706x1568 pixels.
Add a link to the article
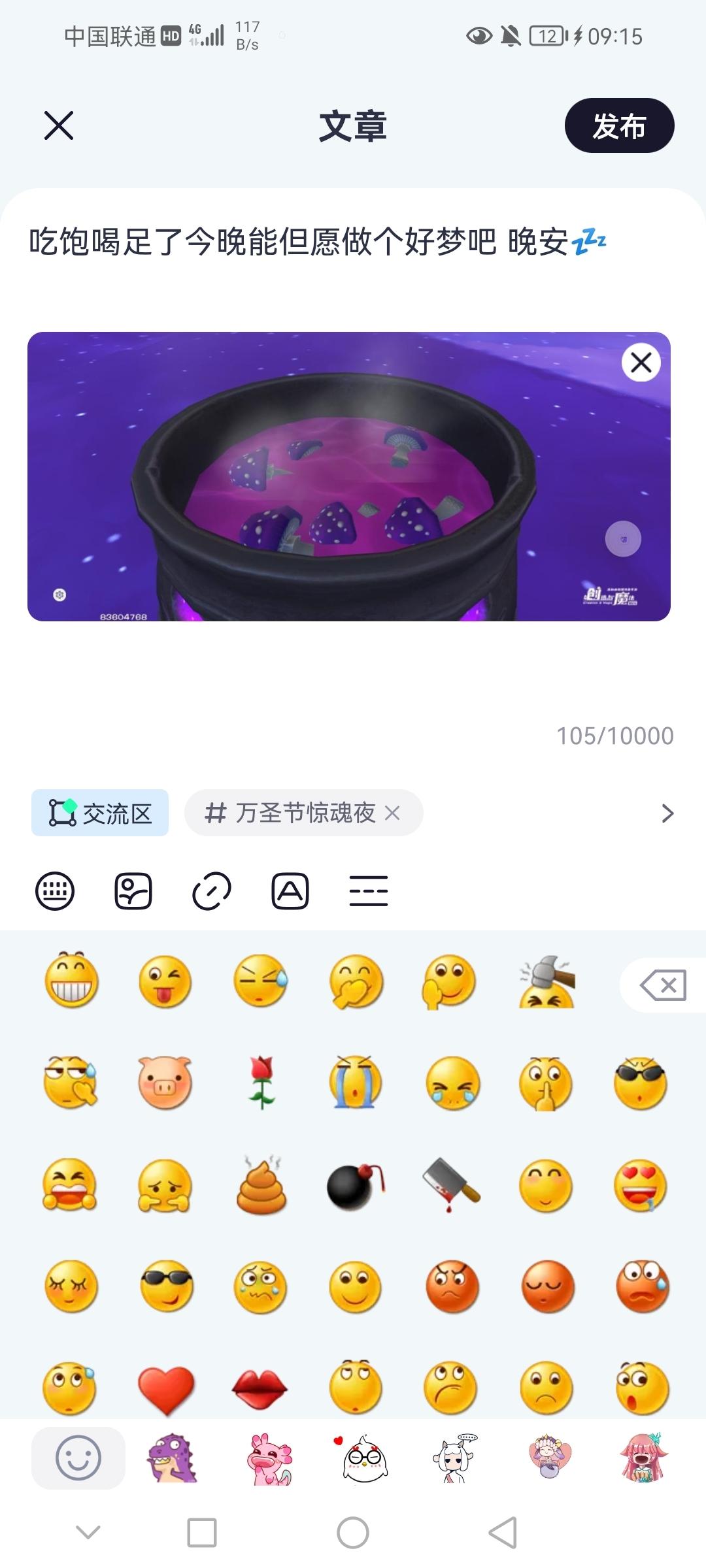212,890
